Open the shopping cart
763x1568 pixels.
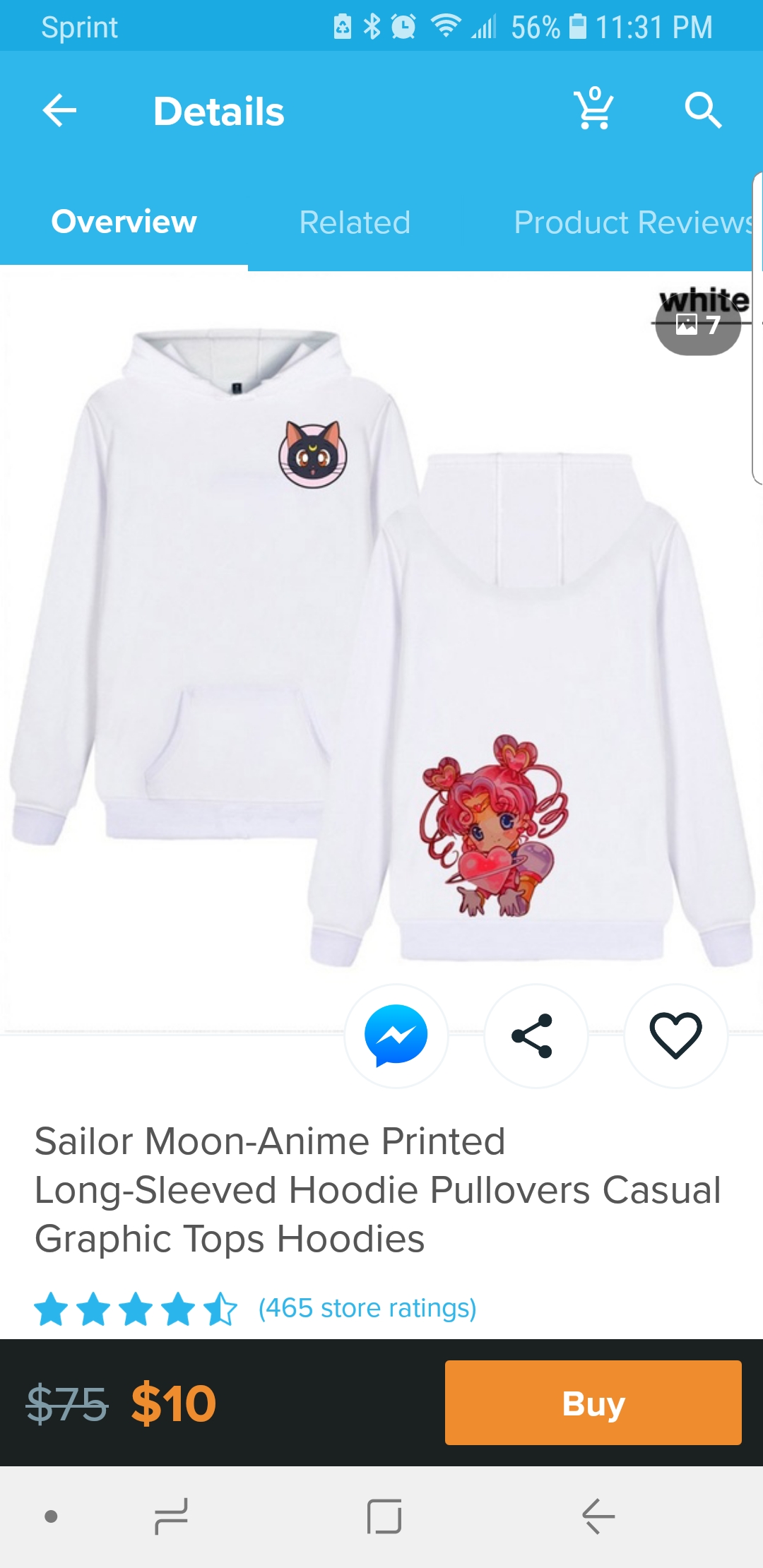[593, 109]
